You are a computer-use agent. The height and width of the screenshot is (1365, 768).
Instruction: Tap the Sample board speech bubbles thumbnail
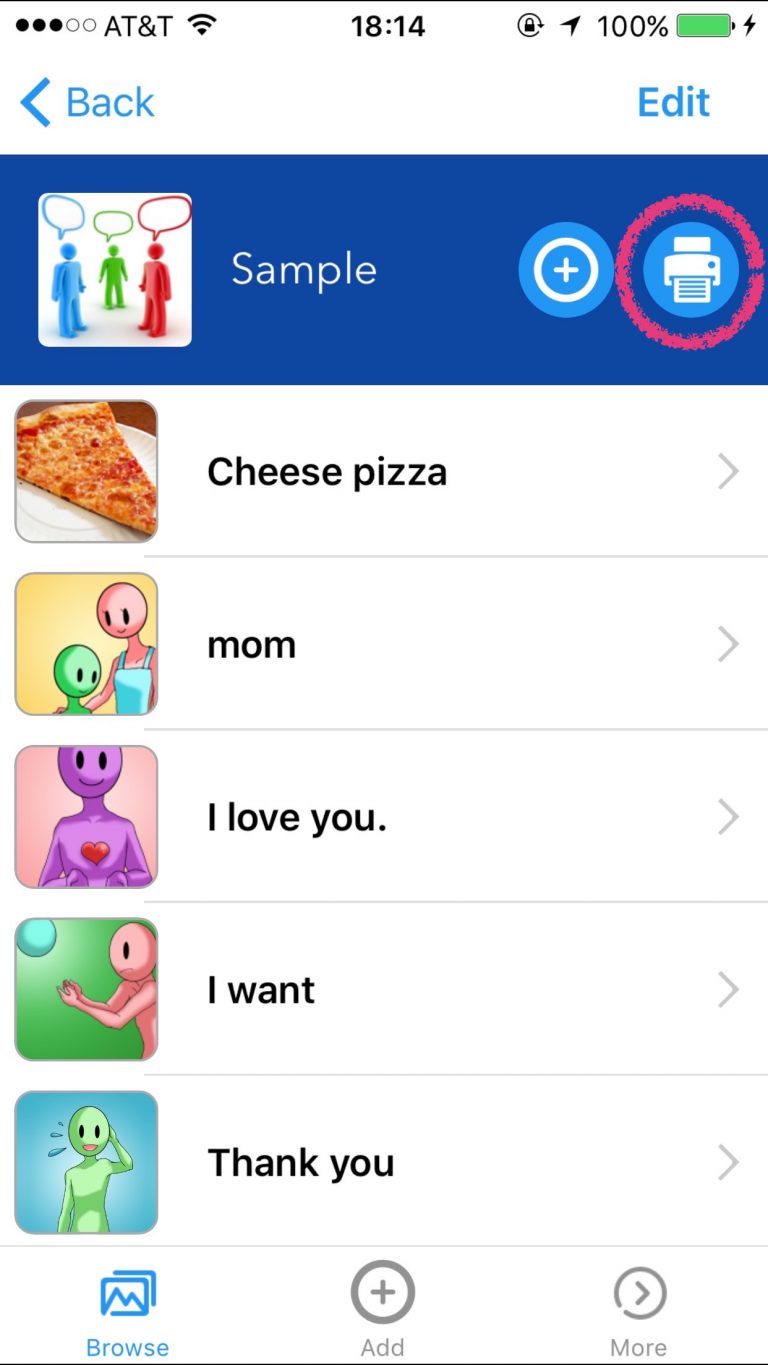(x=114, y=268)
